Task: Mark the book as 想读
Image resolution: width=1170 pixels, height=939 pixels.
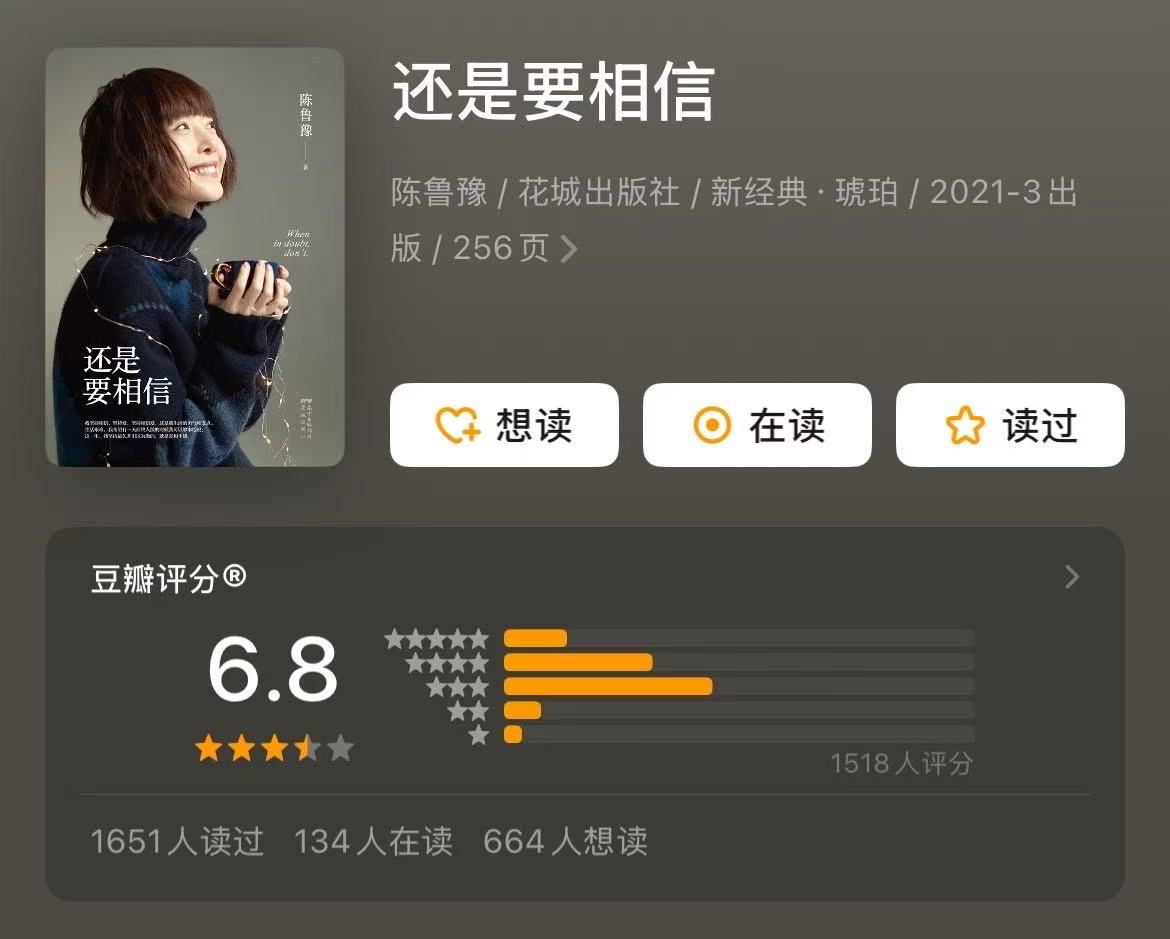Action: pos(504,425)
